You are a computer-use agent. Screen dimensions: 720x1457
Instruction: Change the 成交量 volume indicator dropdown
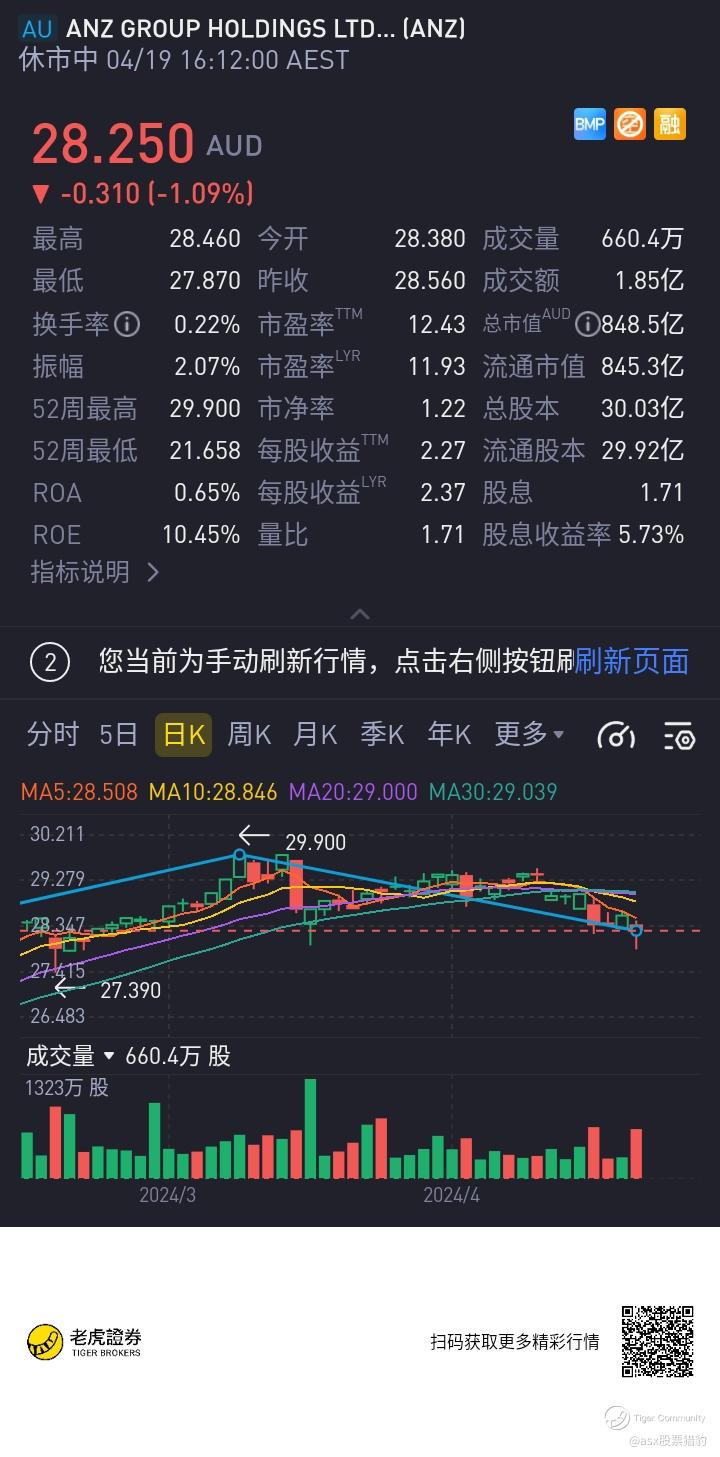point(70,1056)
